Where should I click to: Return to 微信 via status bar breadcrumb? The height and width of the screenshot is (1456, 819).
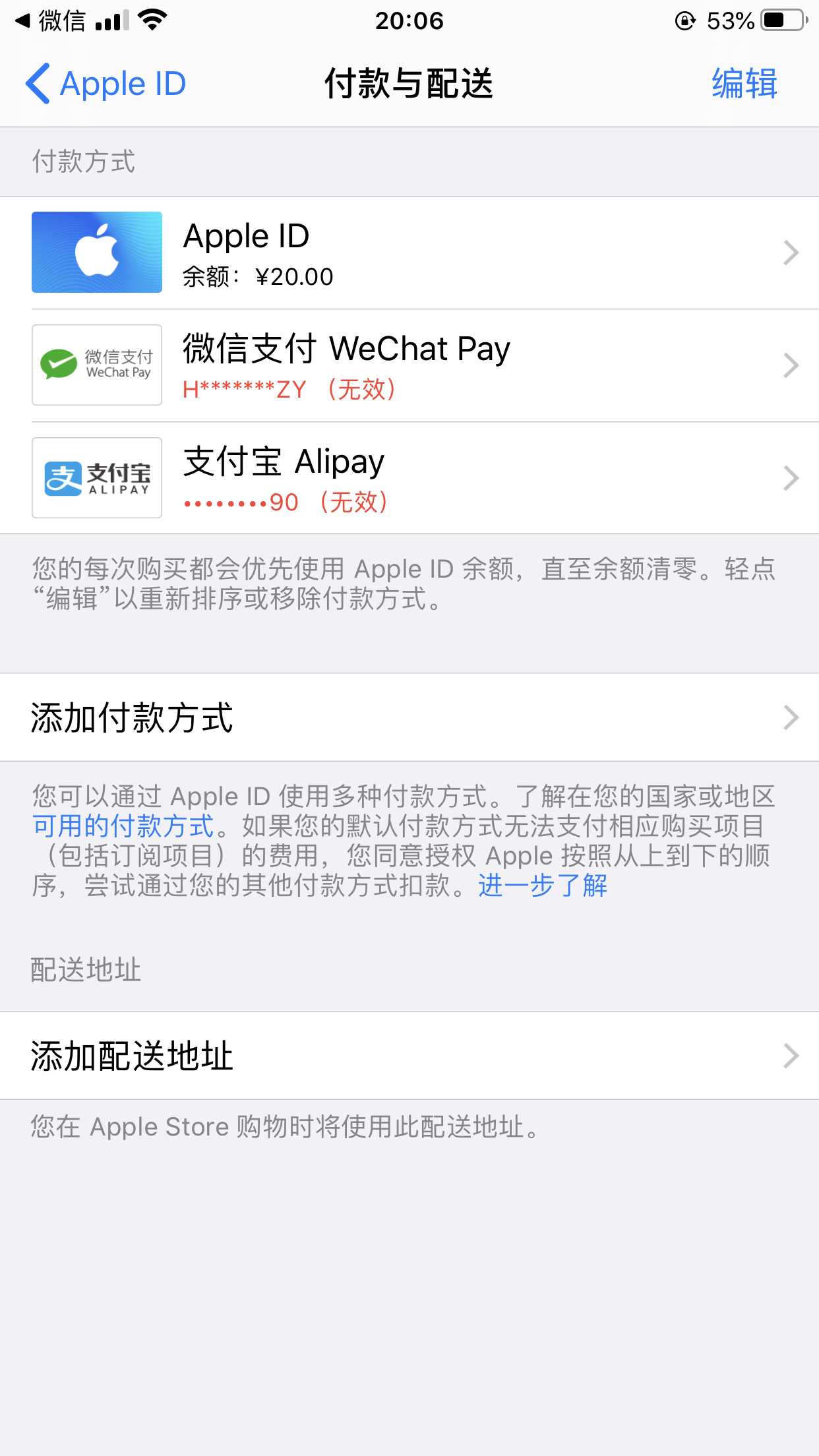click(51, 21)
